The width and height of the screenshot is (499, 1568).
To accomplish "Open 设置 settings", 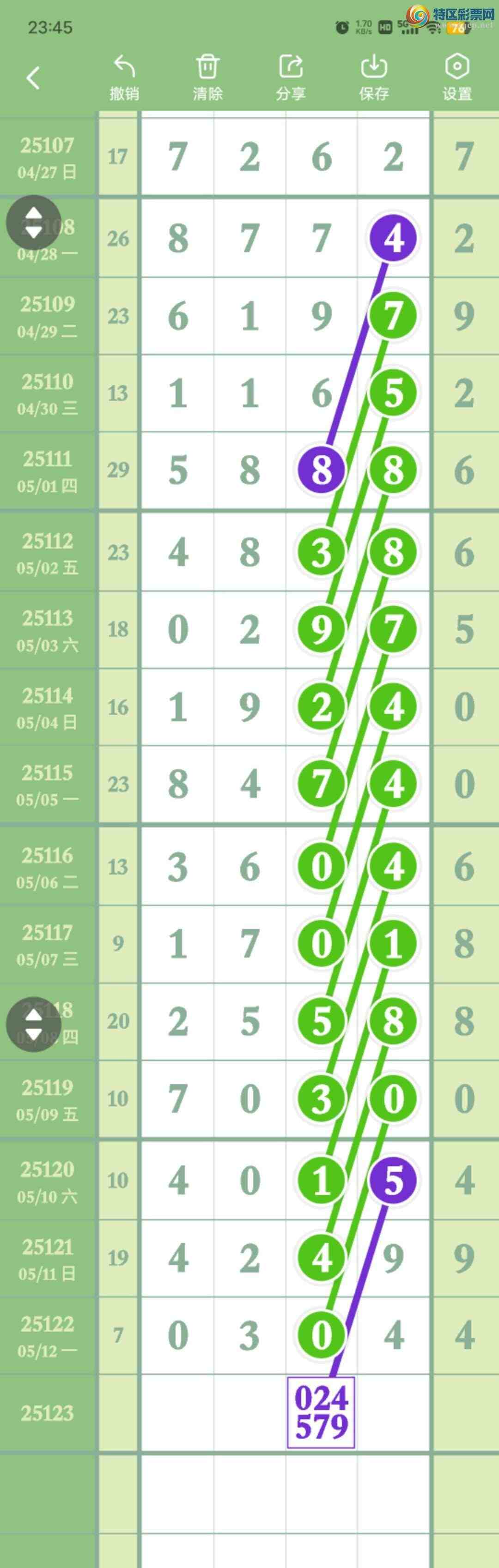I will (x=457, y=78).
